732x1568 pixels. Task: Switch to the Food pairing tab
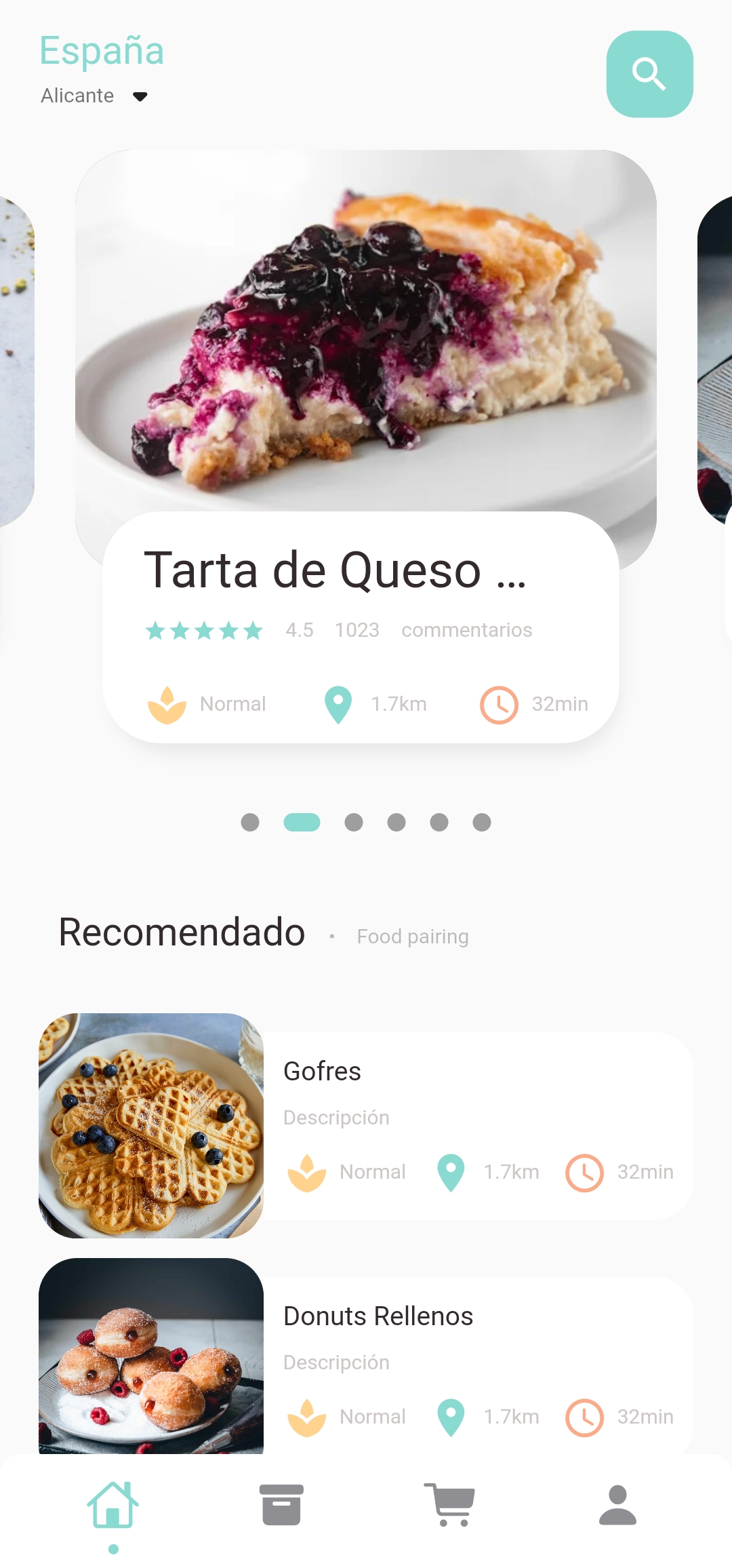click(412, 936)
